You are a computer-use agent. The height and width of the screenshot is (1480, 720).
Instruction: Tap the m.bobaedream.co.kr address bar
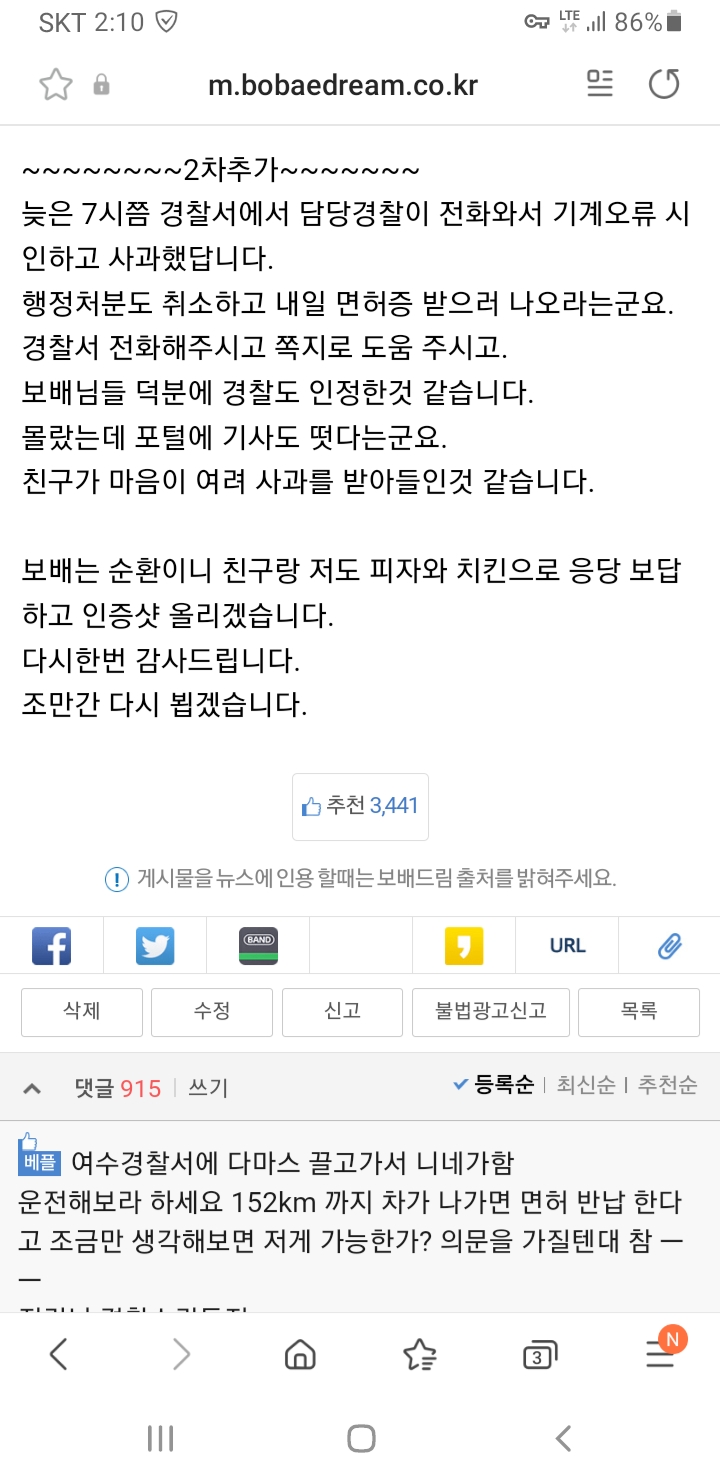(342, 86)
